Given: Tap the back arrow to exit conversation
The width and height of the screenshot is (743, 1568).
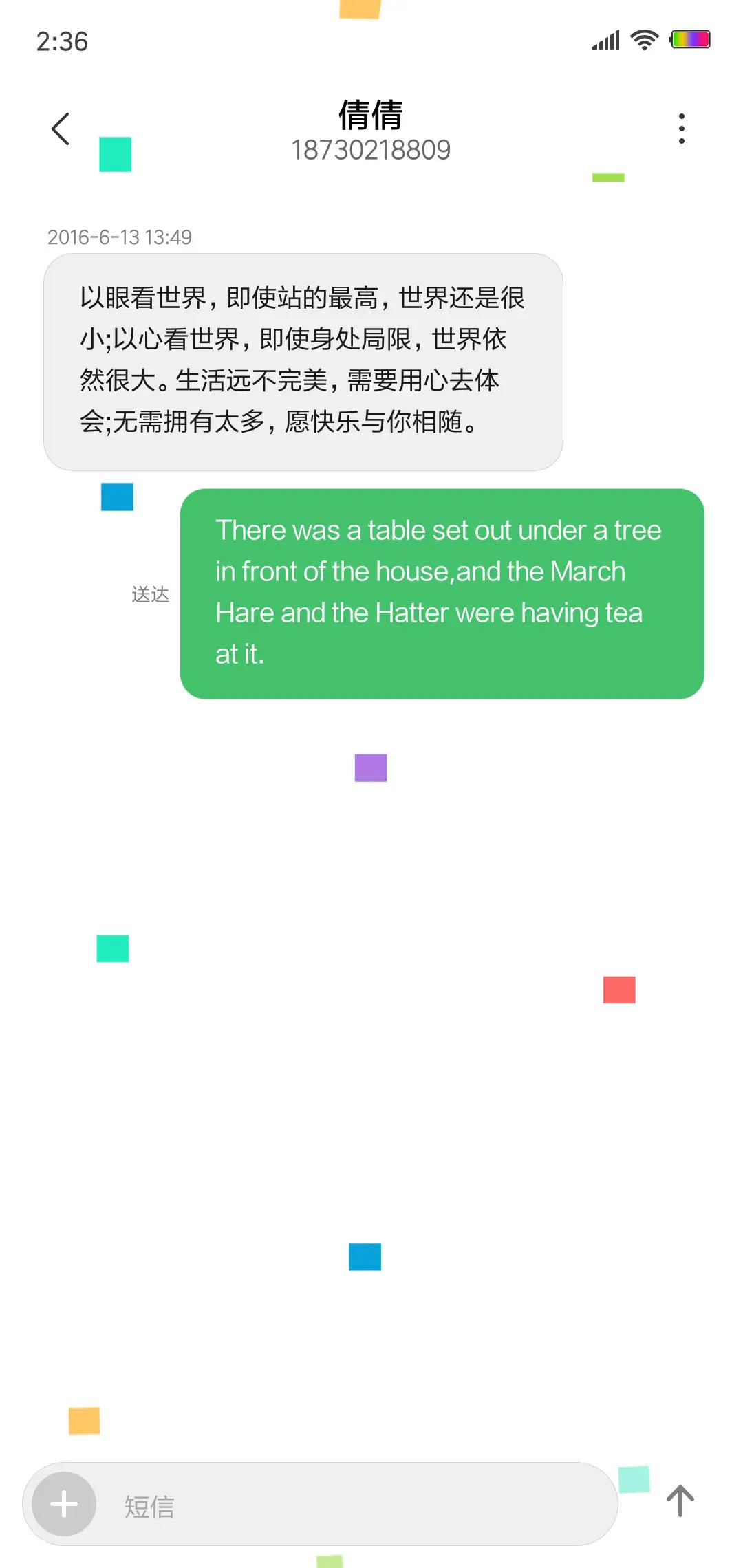Looking at the screenshot, I should click(x=60, y=128).
